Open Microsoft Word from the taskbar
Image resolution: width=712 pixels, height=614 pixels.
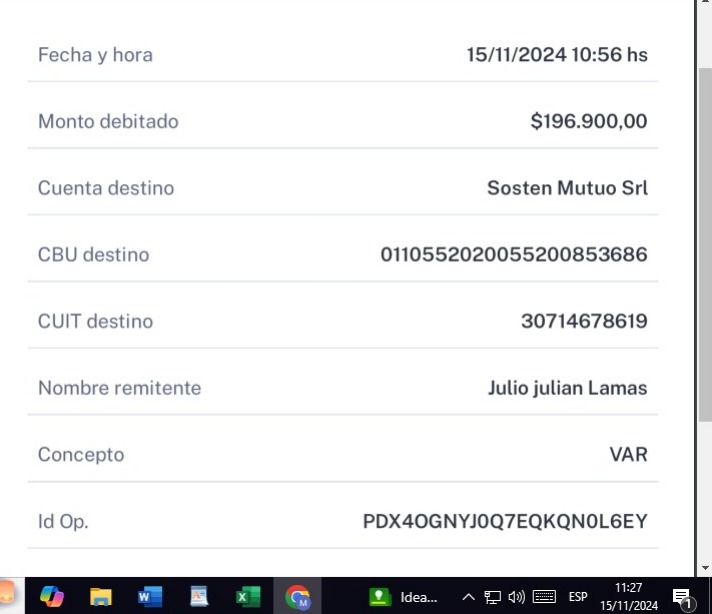tap(150, 597)
